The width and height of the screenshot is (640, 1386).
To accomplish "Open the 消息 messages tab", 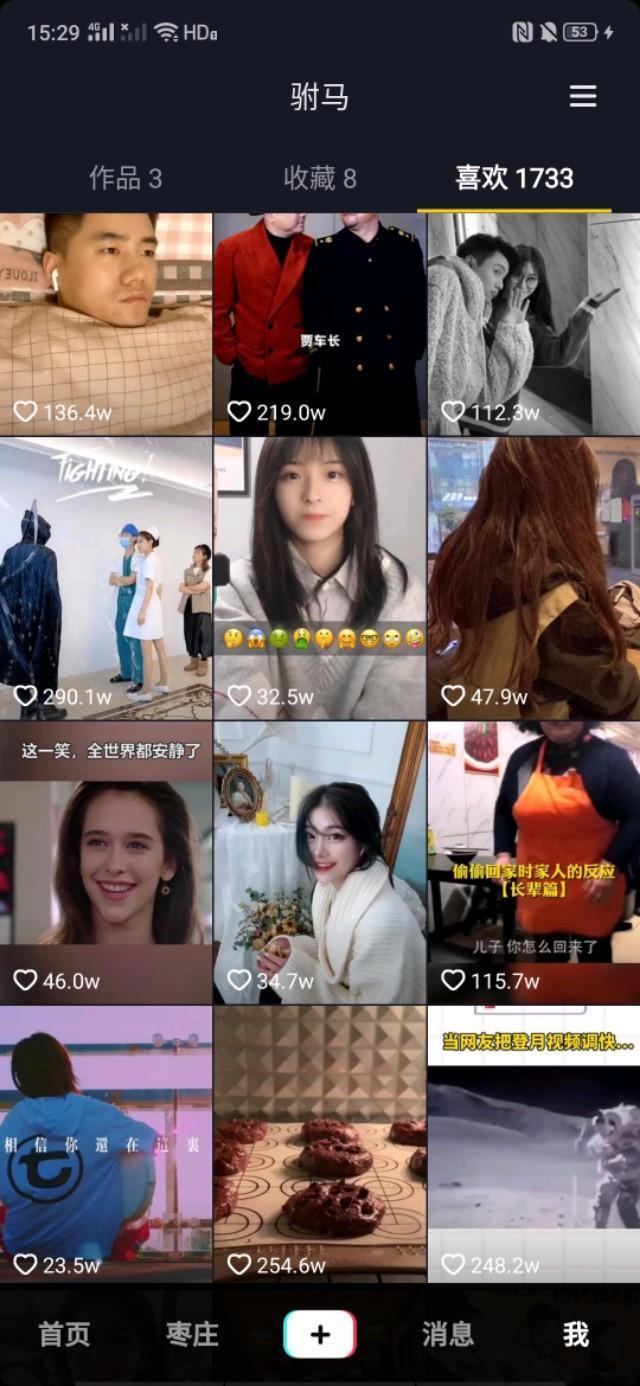I will pyautogui.click(x=448, y=1334).
